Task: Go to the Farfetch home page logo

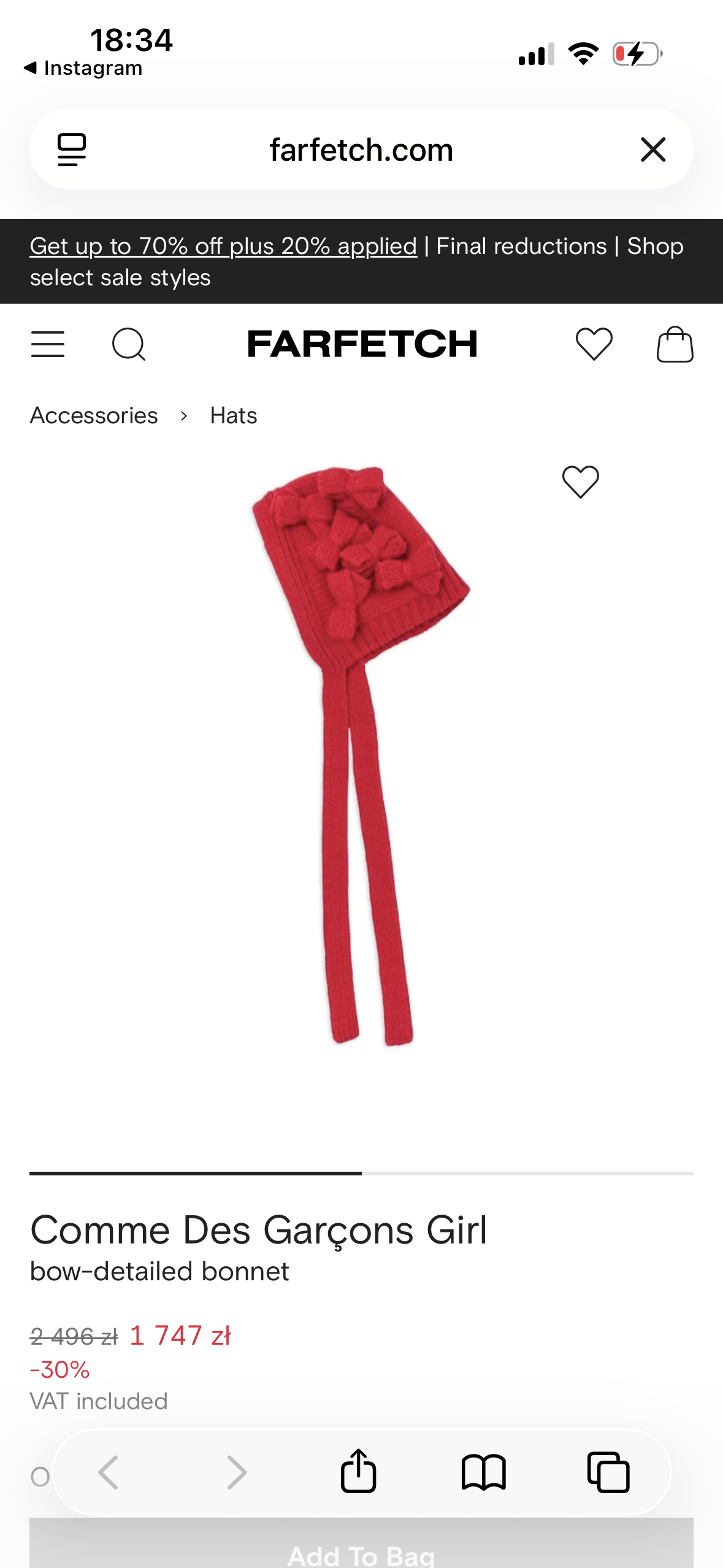Action: pos(362,344)
